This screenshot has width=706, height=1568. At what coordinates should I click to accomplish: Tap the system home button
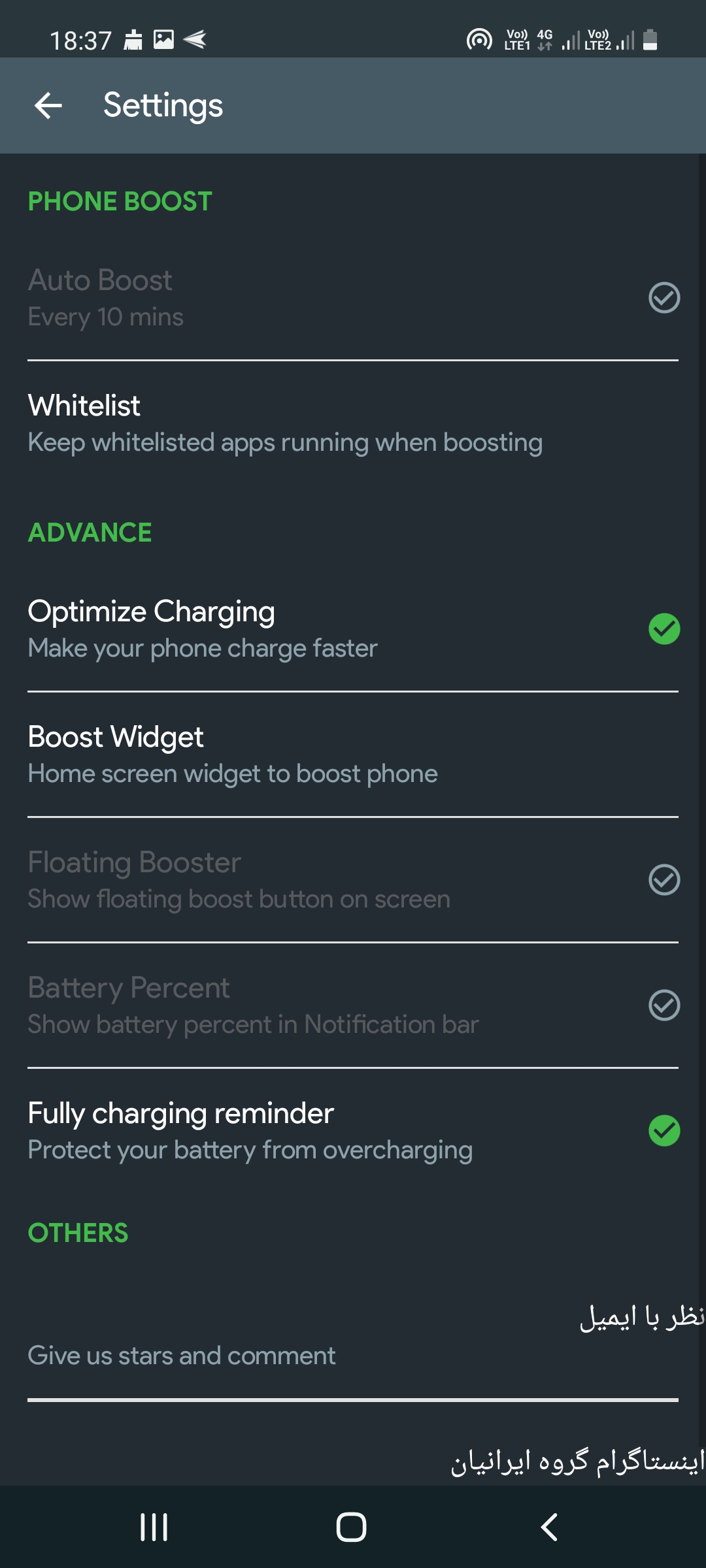coord(351,1527)
